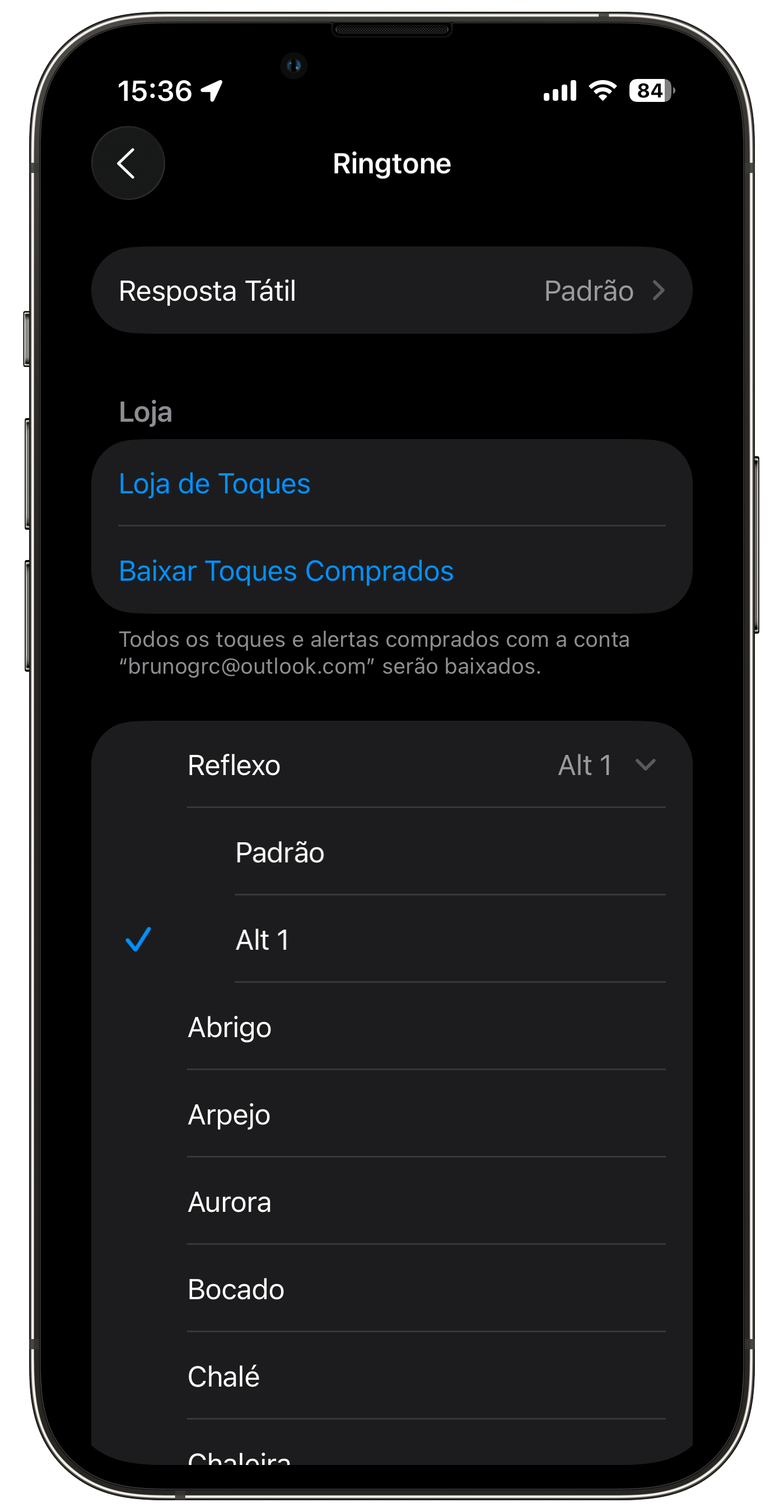
Task: Open the Loja de Toques link
Action: click(x=392, y=483)
